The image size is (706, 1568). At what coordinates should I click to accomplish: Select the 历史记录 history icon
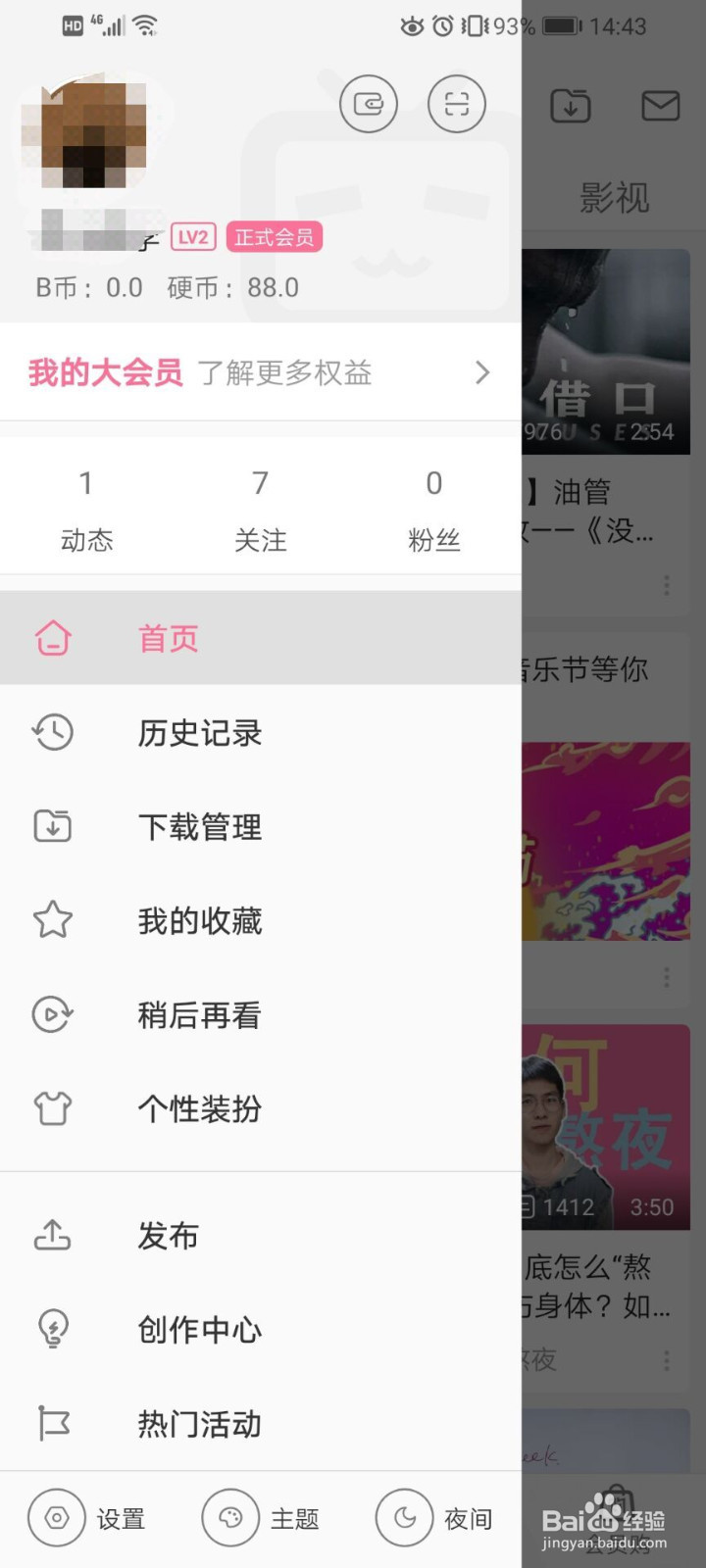[x=52, y=732]
